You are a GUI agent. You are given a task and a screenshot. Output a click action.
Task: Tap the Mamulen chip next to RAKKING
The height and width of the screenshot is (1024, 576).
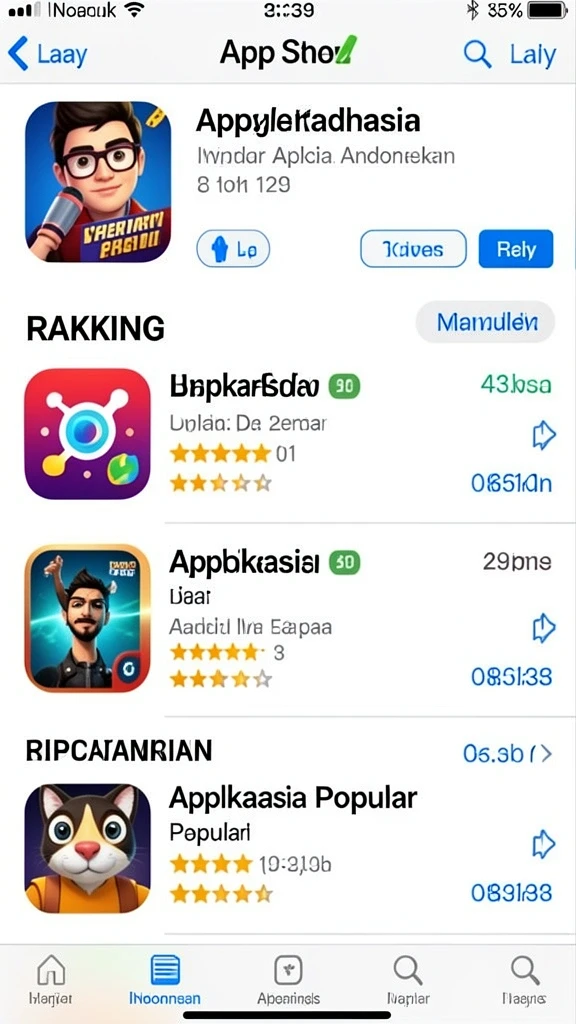click(485, 322)
